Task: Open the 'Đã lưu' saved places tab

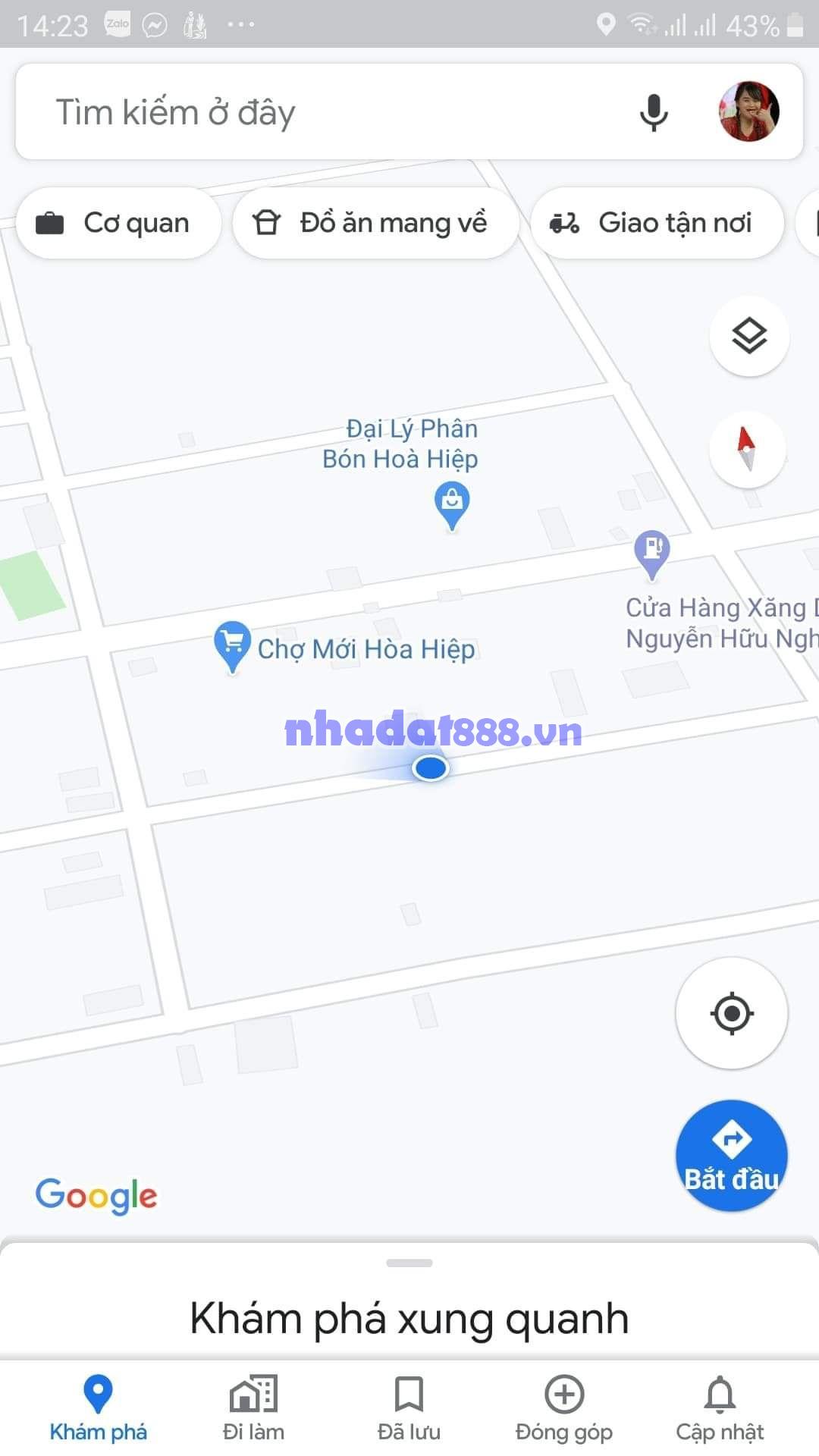Action: (x=409, y=1407)
